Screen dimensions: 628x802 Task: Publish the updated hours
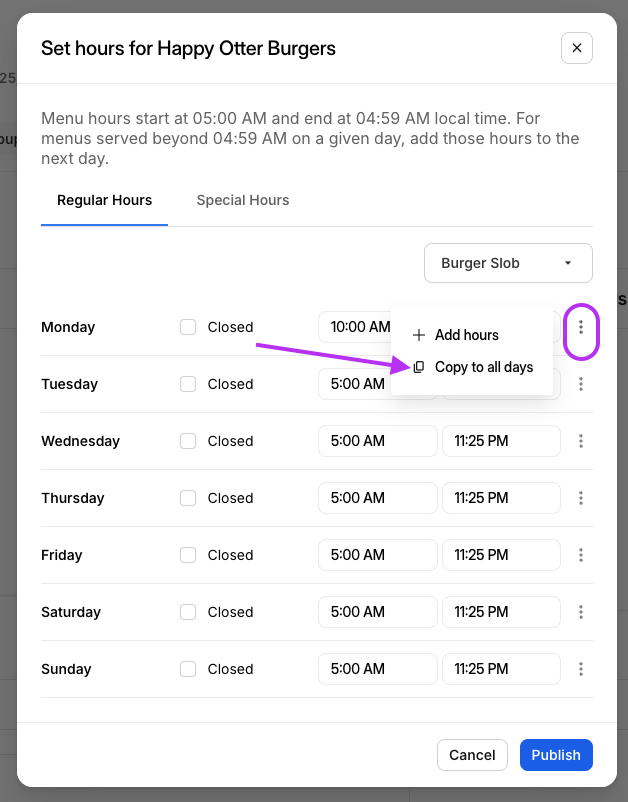[556, 755]
